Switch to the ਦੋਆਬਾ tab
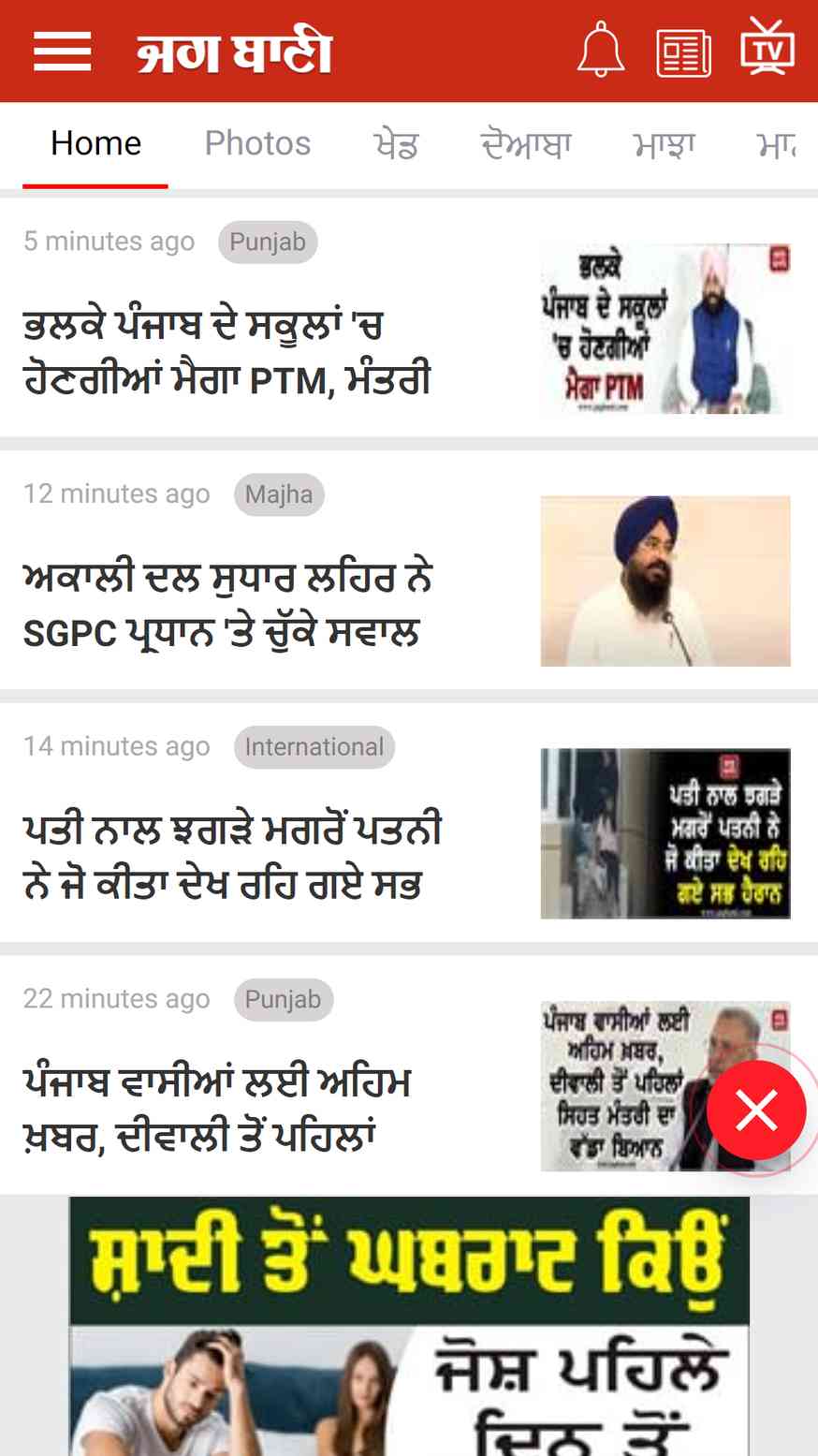The height and width of the screenshot is (1456, 818). tap(526, 144)
